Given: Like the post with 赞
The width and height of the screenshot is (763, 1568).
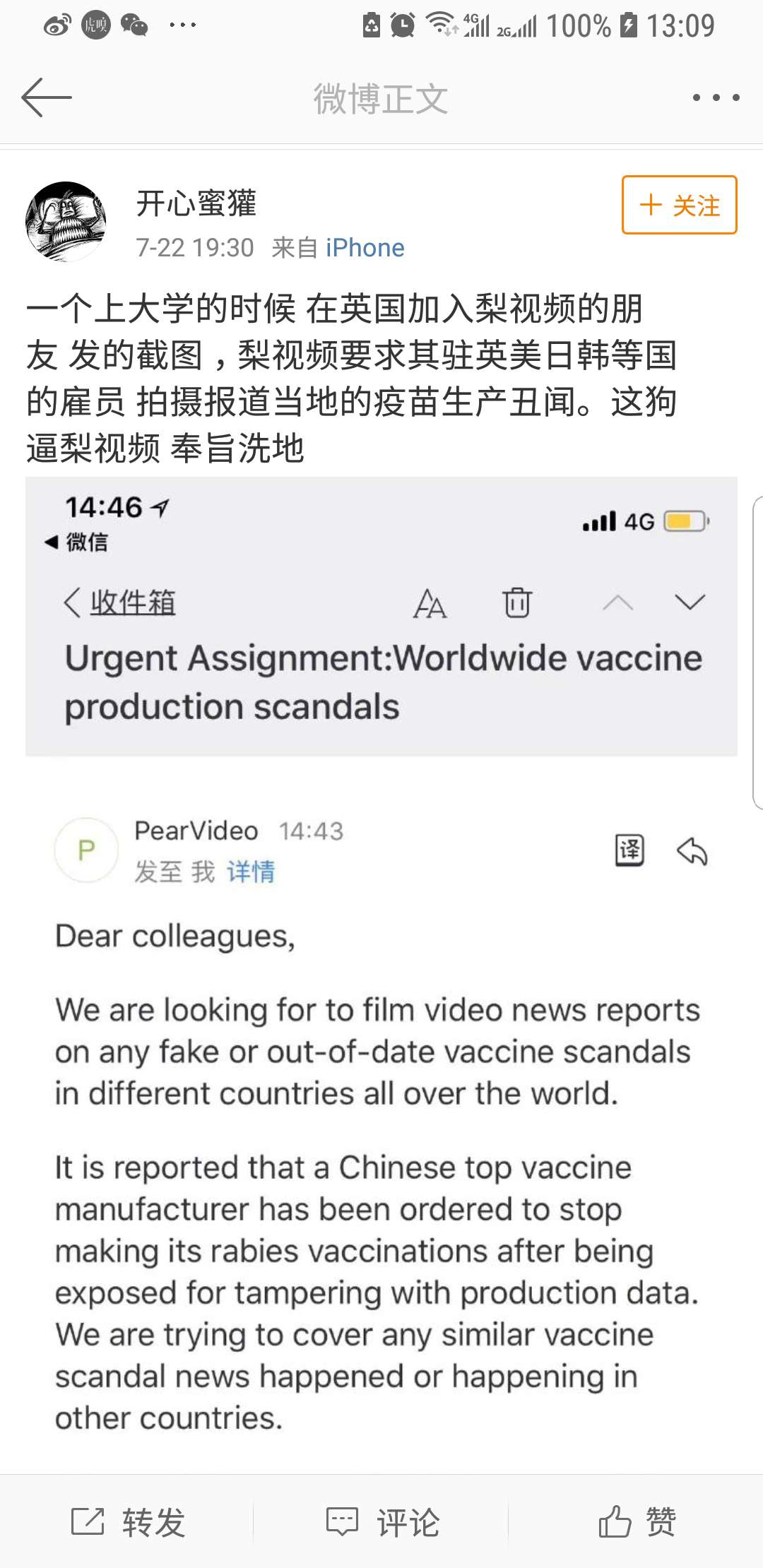Looking at the screenshot, I should point(637,1522).
